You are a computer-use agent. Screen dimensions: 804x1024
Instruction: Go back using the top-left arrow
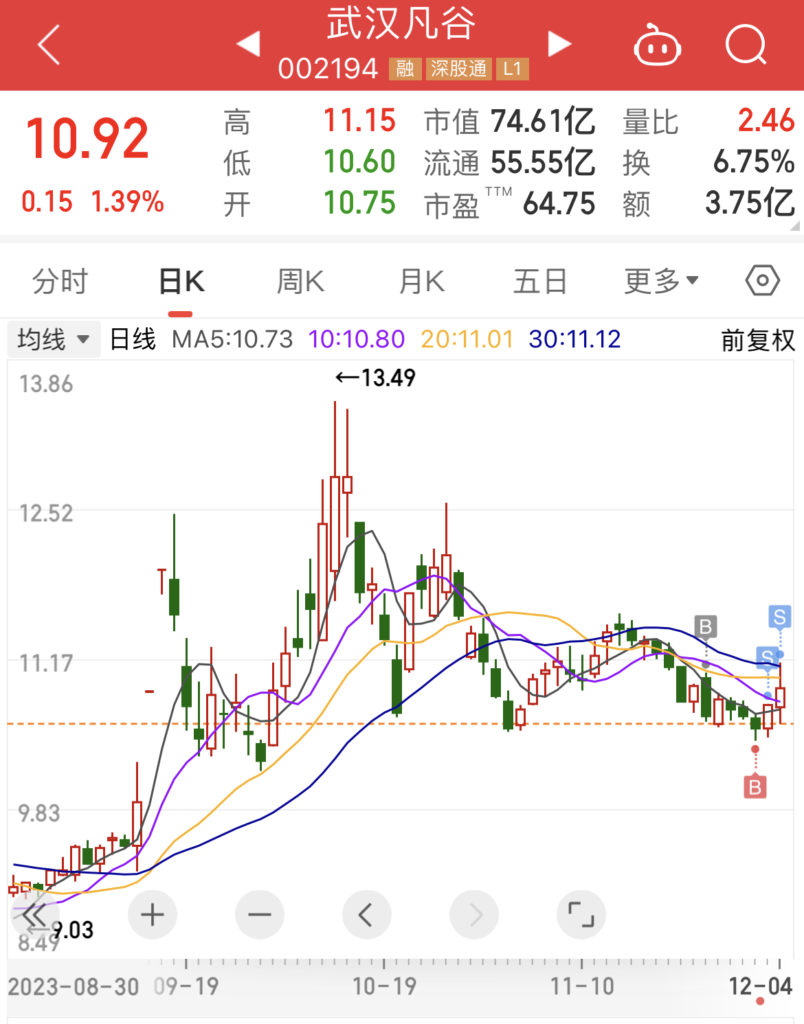click(48, 45)
